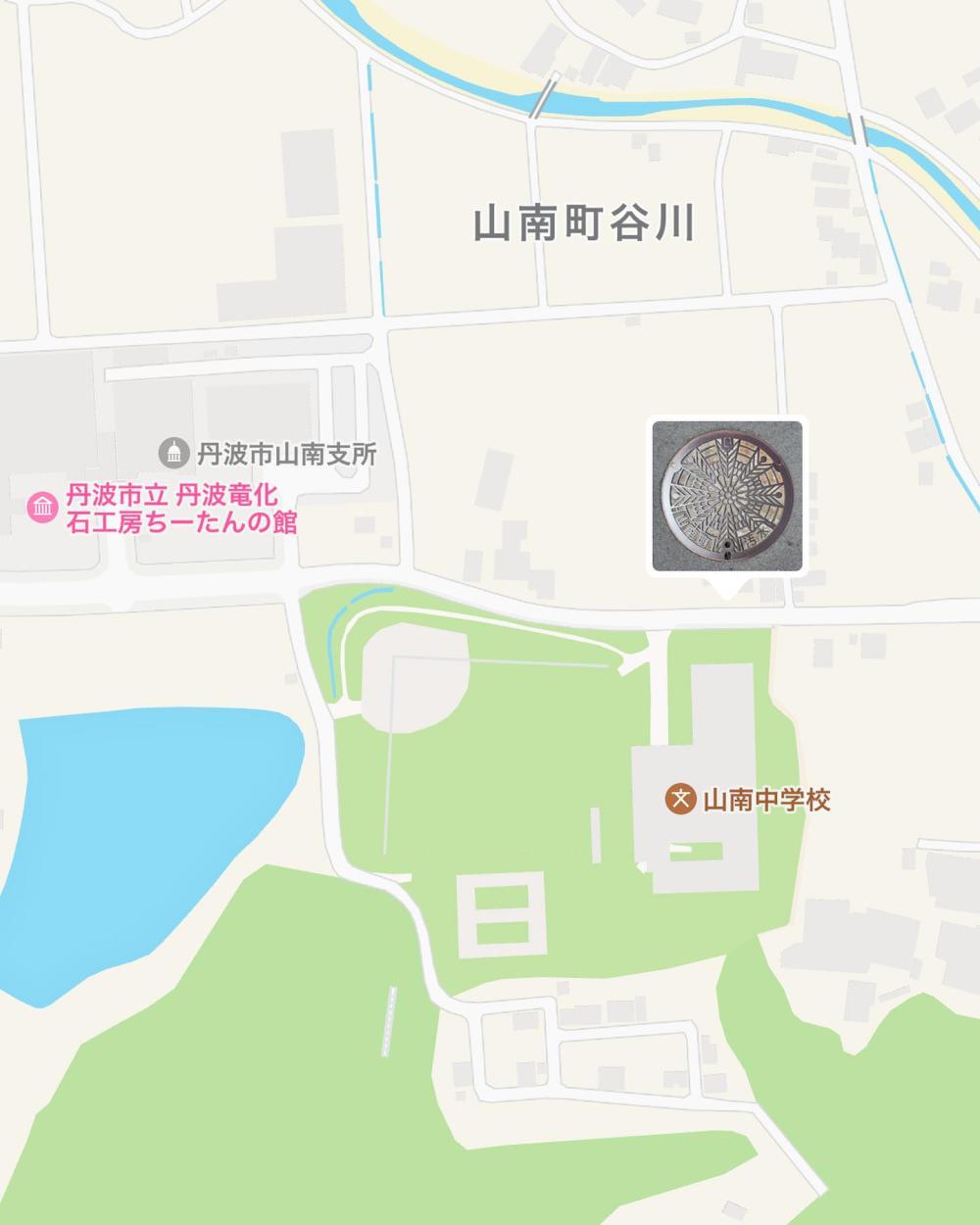Image resolution: width=980 pixels, height=1225 pixels.
Task: Open the 丹波竜化石工房ちーたんの館 museum marker
Action: [42, 509]
